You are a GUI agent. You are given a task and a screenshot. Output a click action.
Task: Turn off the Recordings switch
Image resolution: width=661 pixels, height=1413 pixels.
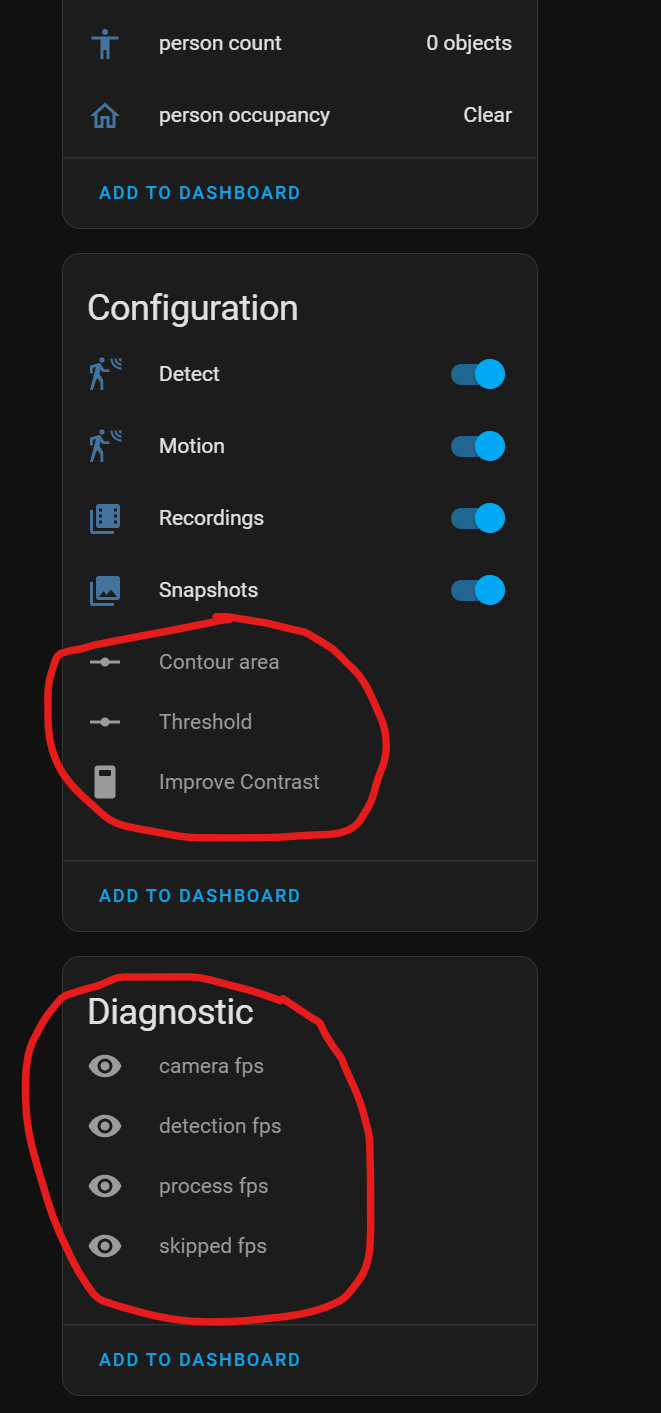pyautogui.click(x=478, y=518)
